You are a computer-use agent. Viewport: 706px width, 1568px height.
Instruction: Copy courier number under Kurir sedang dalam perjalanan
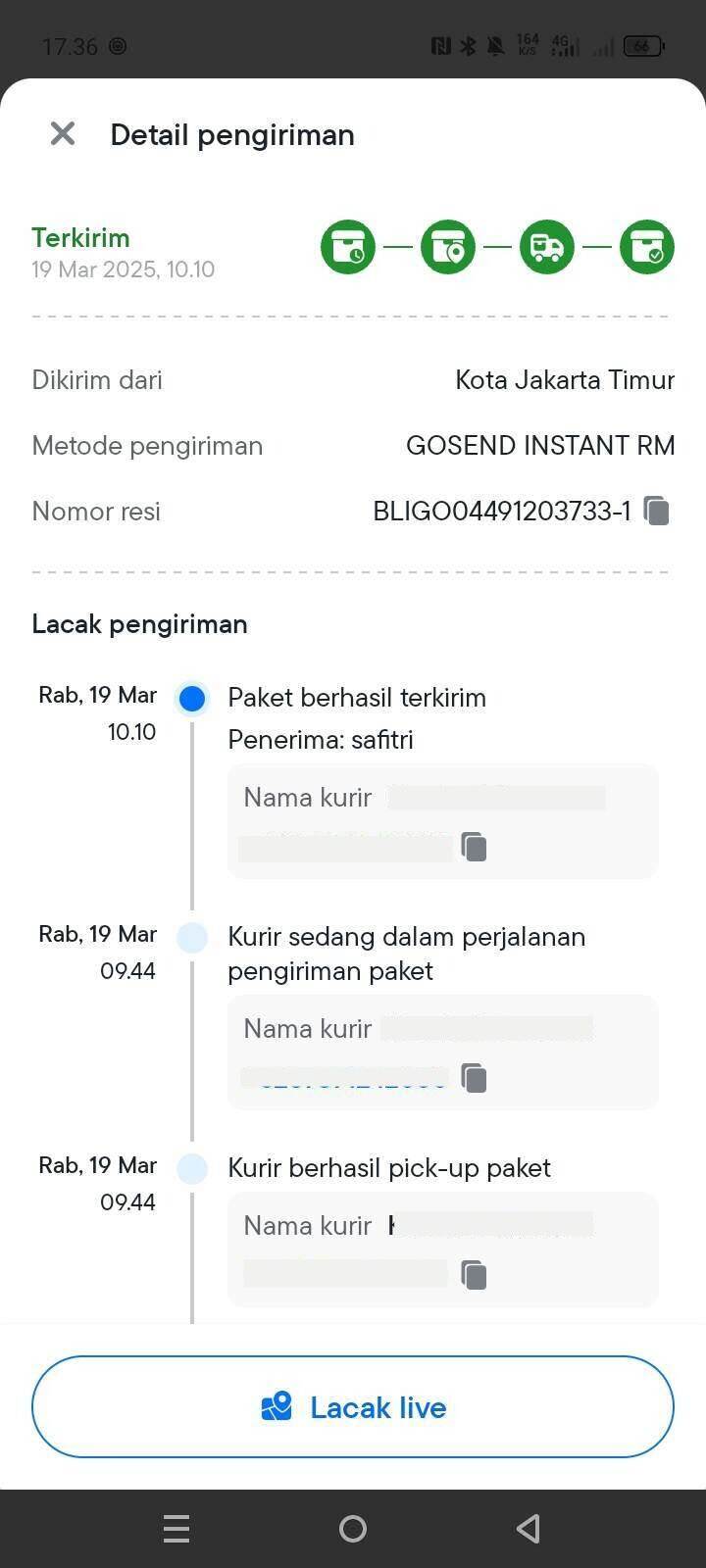pos(474,1078)
